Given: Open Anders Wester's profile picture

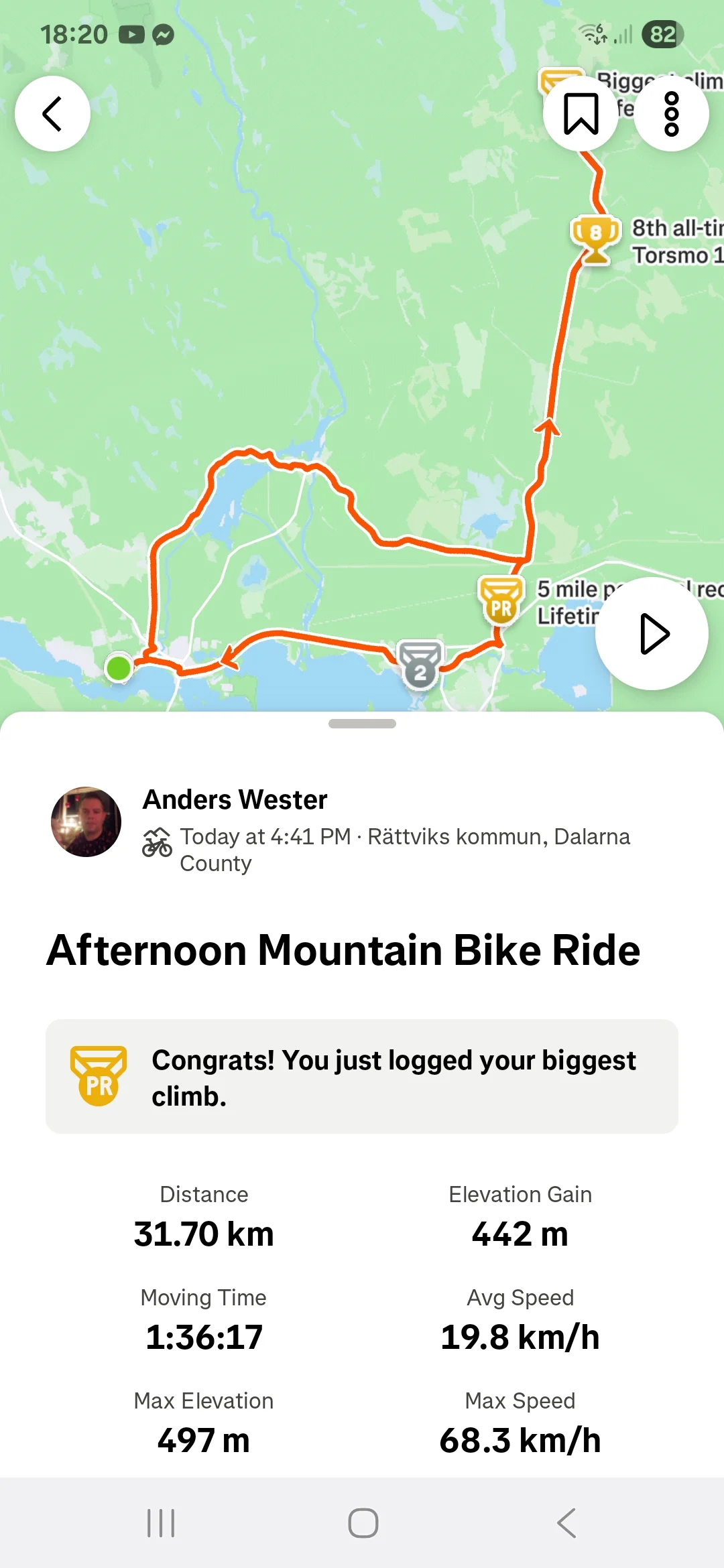Looking at the screenshot, I should (86, 822).
